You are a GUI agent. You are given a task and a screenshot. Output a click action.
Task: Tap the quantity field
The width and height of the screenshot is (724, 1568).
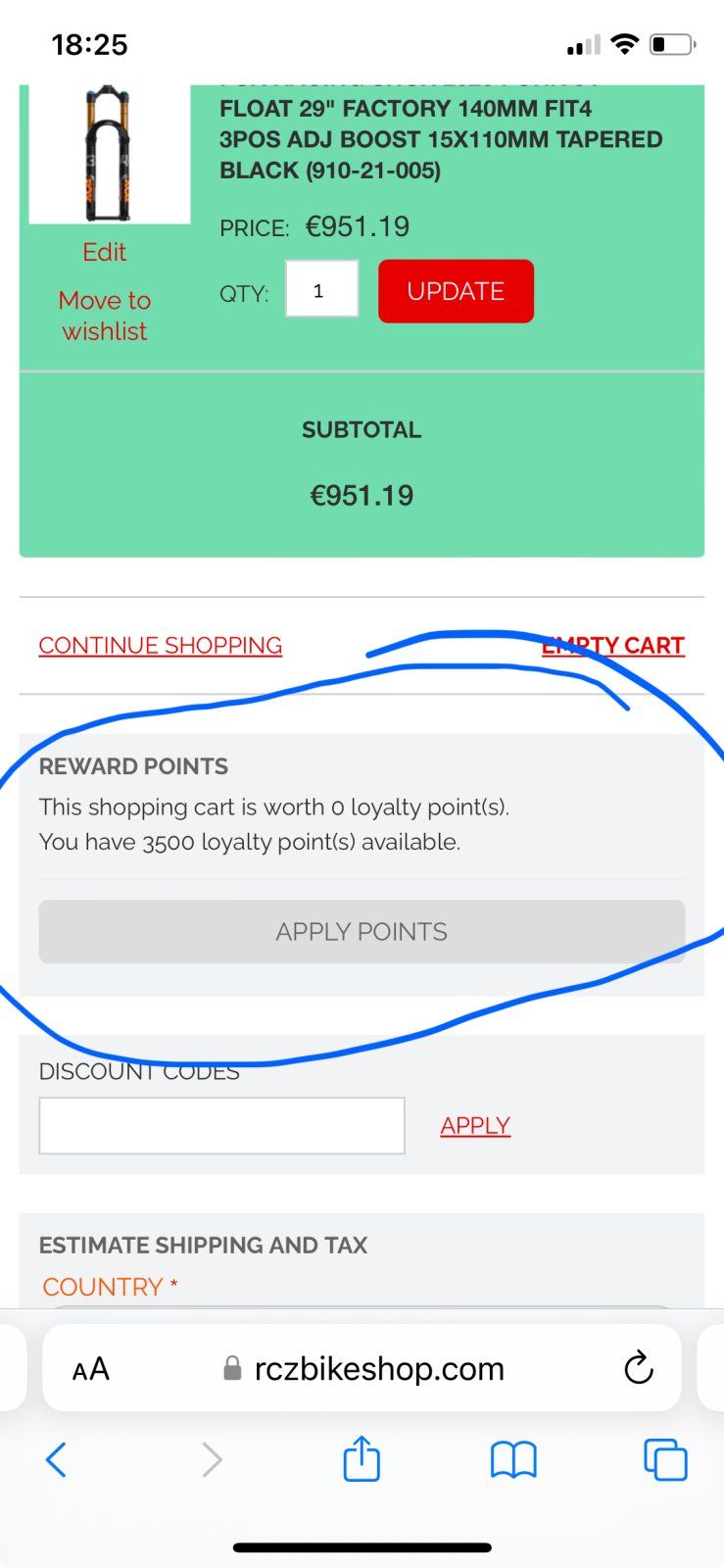(x=321, y=290)
